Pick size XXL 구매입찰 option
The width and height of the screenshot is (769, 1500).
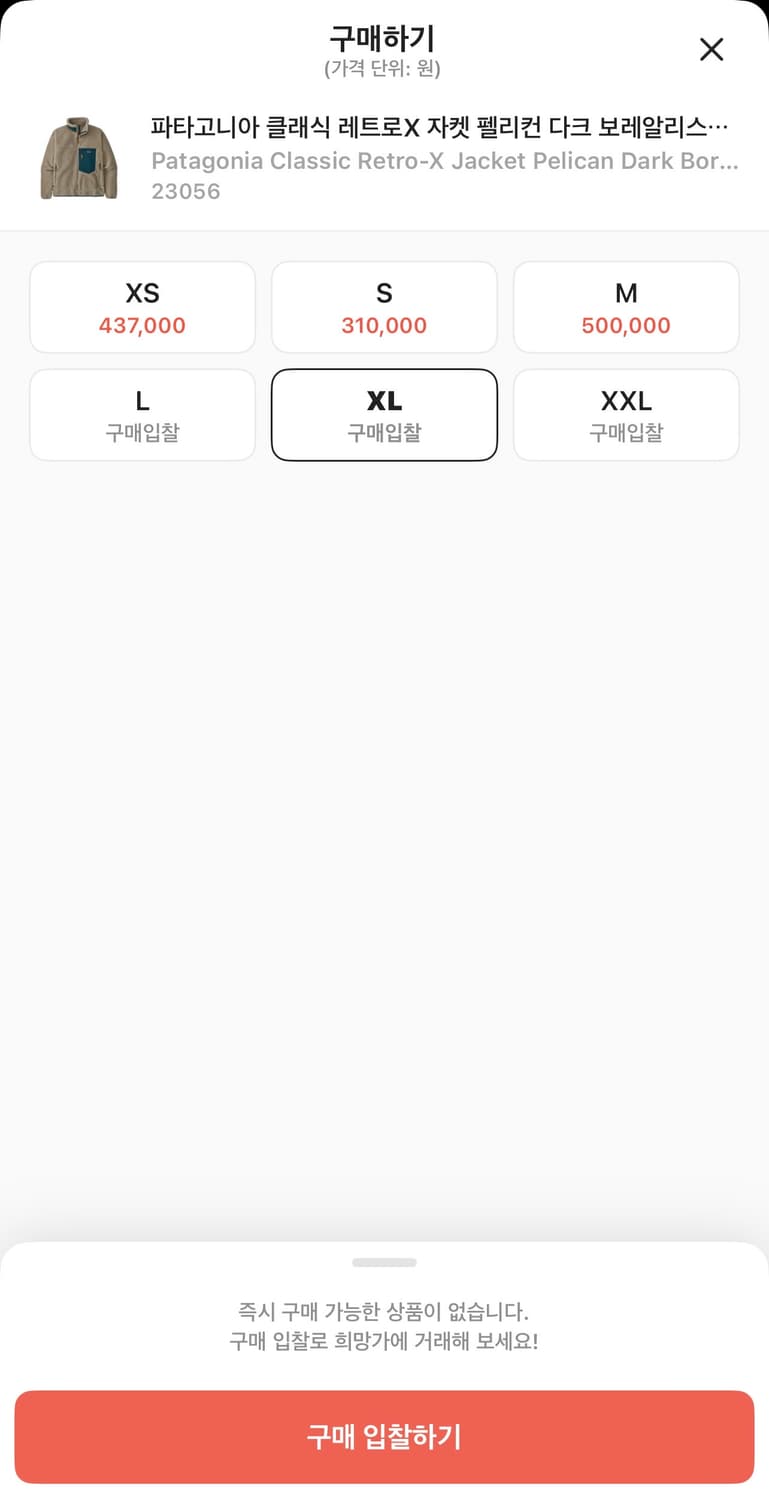[626, 414]
